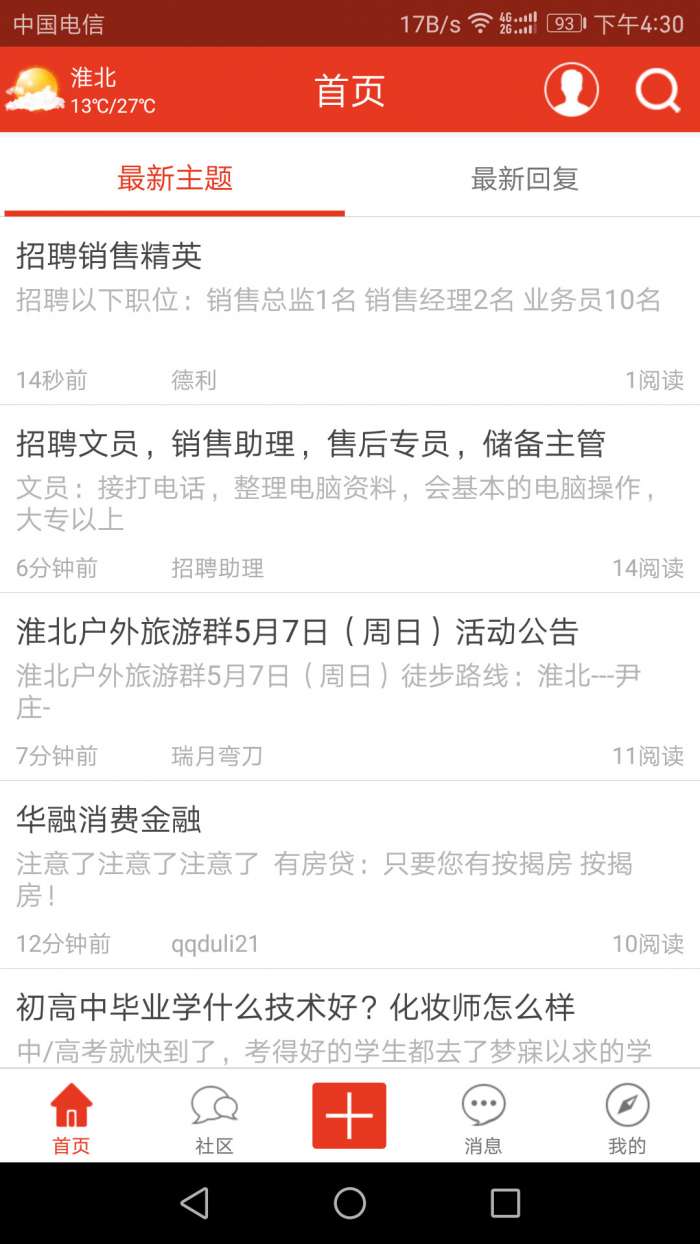Open the post 招聘销售精英

[x=350, y=310]
